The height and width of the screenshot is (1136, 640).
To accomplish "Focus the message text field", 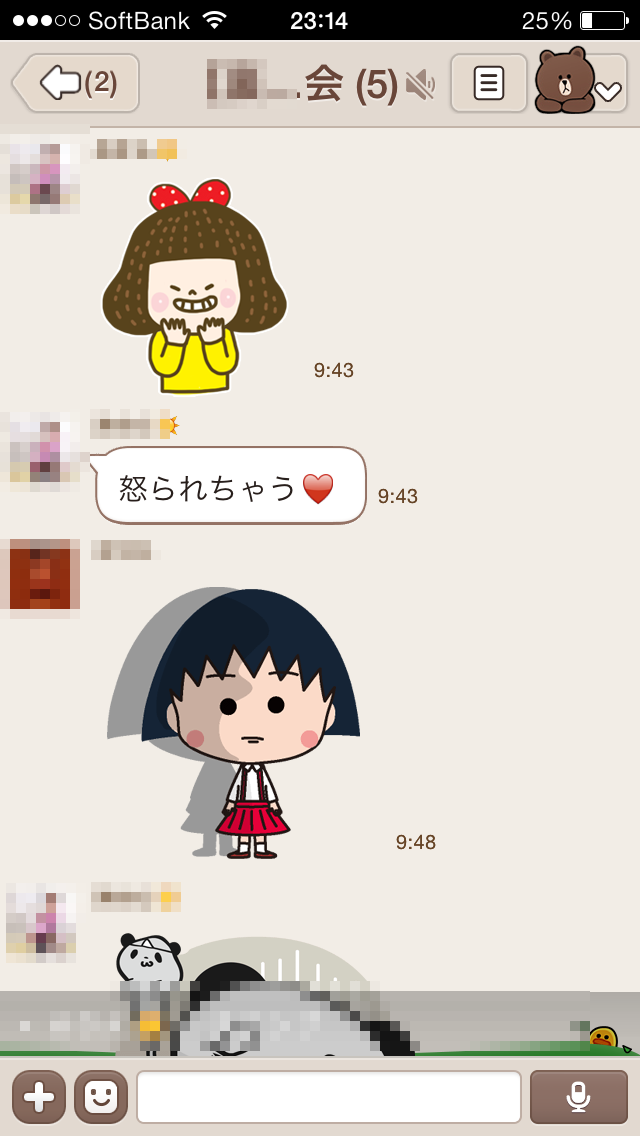I will click(x=328, y=1097).
